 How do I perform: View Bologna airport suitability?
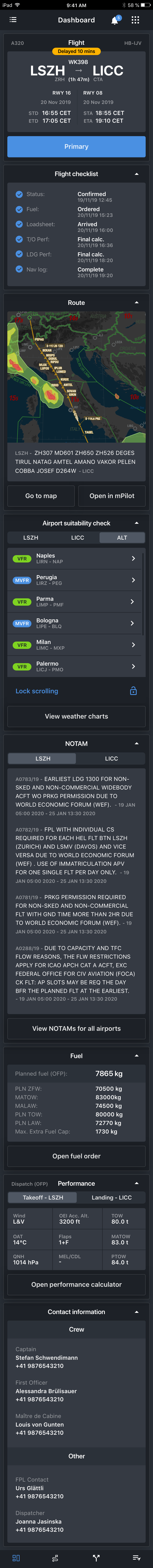pos(76,623)
